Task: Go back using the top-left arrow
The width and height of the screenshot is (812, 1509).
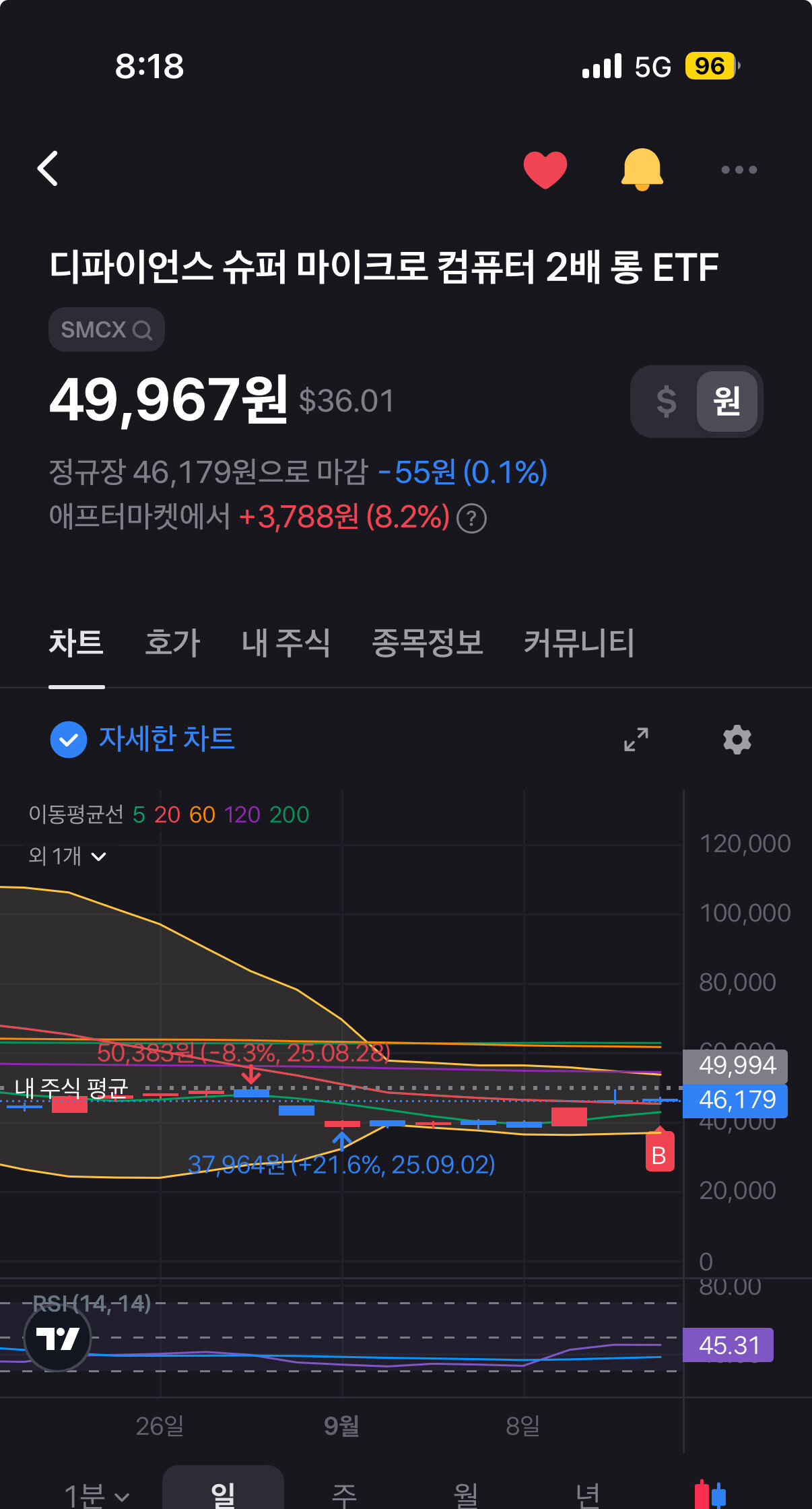Action: pyautogui.click(x=48, y=168)
